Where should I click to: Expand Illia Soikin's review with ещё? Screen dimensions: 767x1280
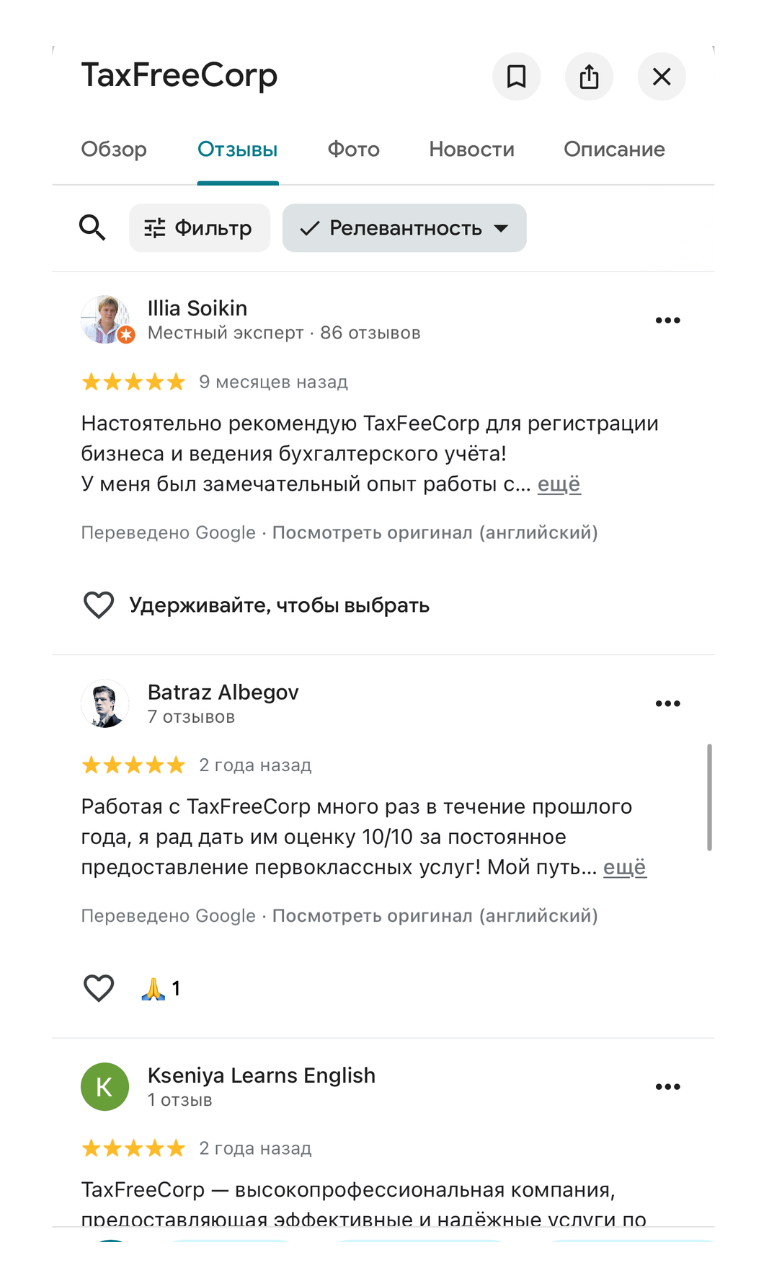[559, 485]
